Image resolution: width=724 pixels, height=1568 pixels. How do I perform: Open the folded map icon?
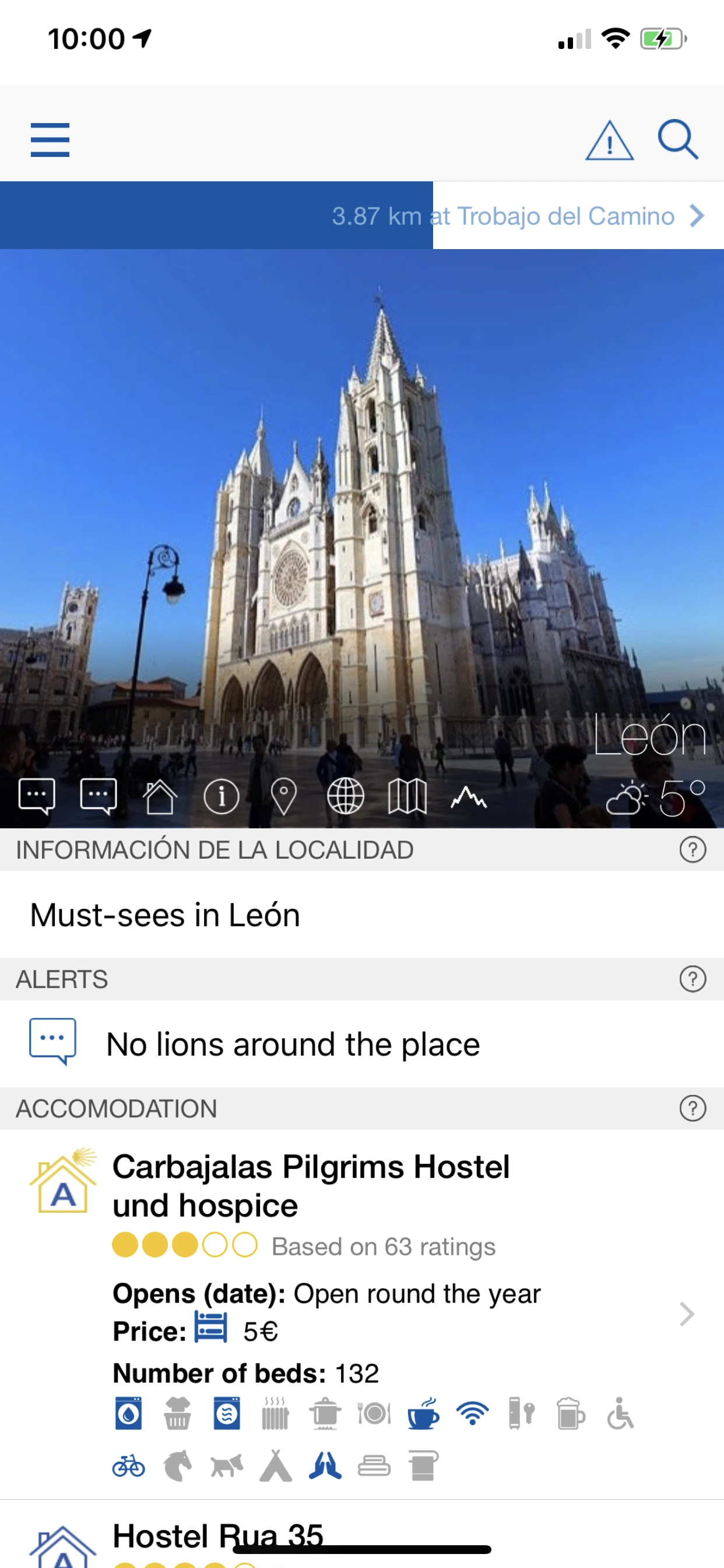pyautogui.click(x=407, y=796)
